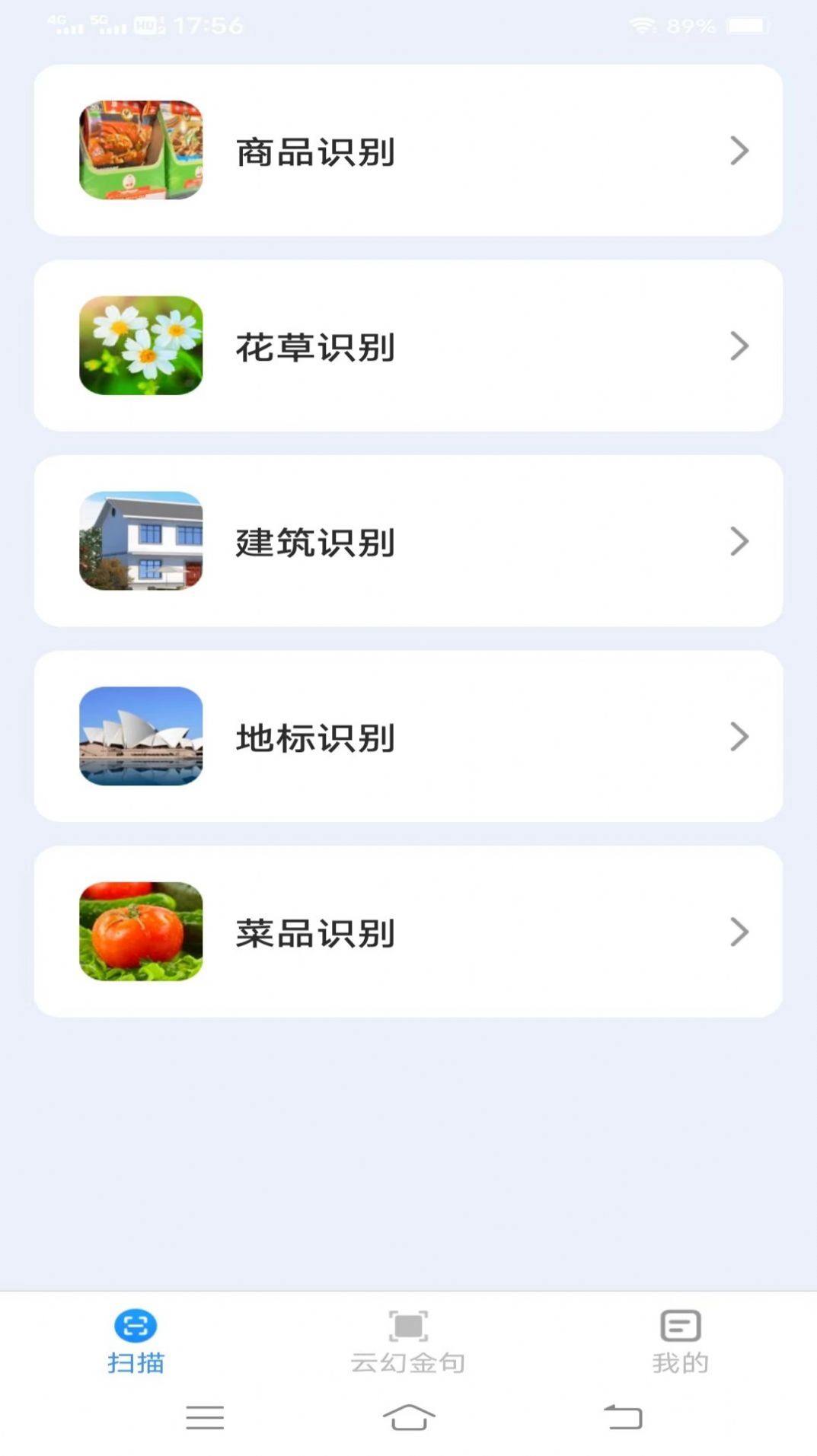Click the 商品识别 product thumbnail icon
The height and width of the screenshot is (1456, 817).
point(140,150)
